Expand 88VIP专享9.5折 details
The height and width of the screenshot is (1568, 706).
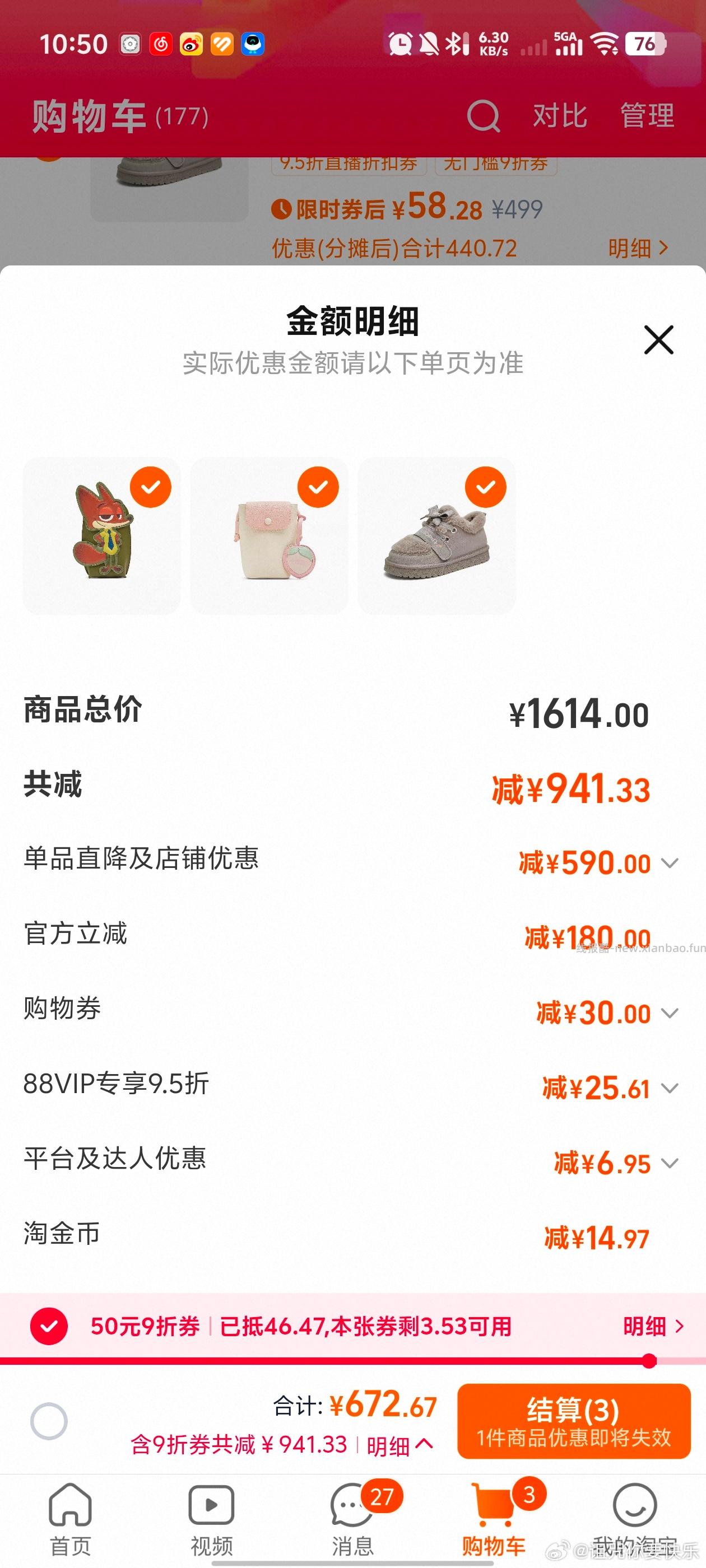pyautogui.click(x=670, y=1088)
